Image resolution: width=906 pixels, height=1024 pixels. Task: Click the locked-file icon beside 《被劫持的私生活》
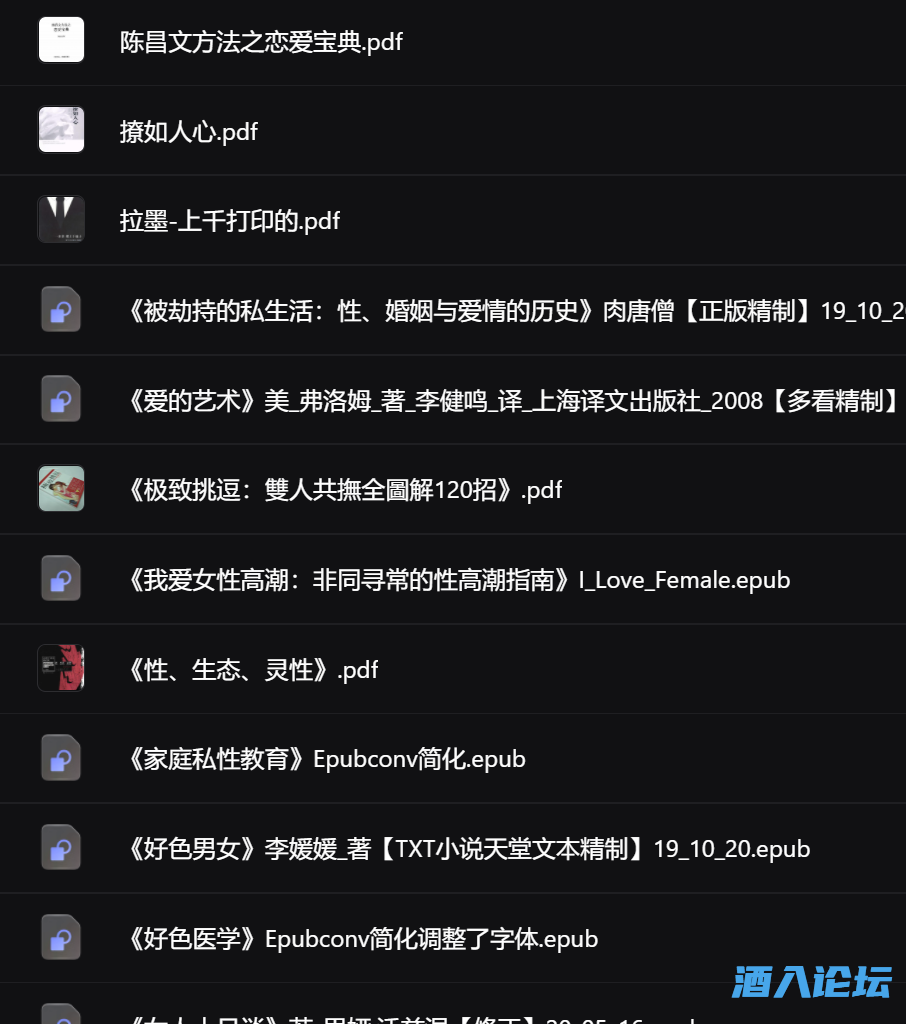tap(61, 310)
